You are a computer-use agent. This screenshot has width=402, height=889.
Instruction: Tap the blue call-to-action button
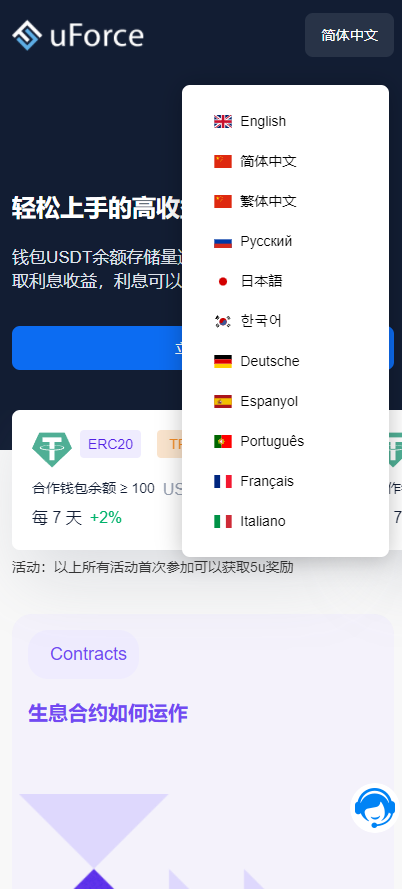(x=96, y=348)
